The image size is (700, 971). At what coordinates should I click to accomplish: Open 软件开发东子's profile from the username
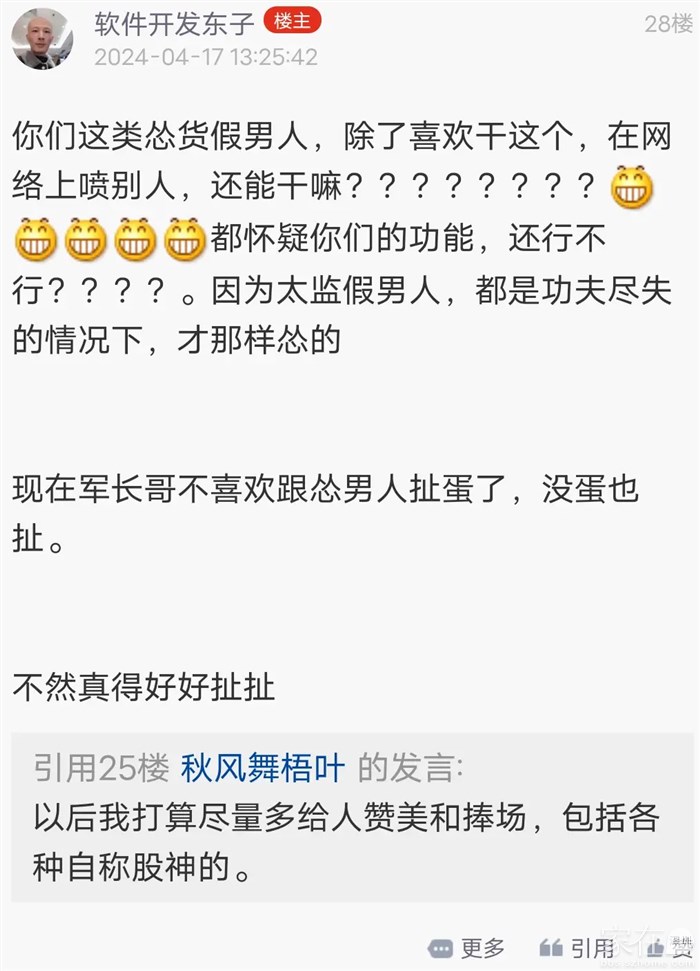click(174, 22)
